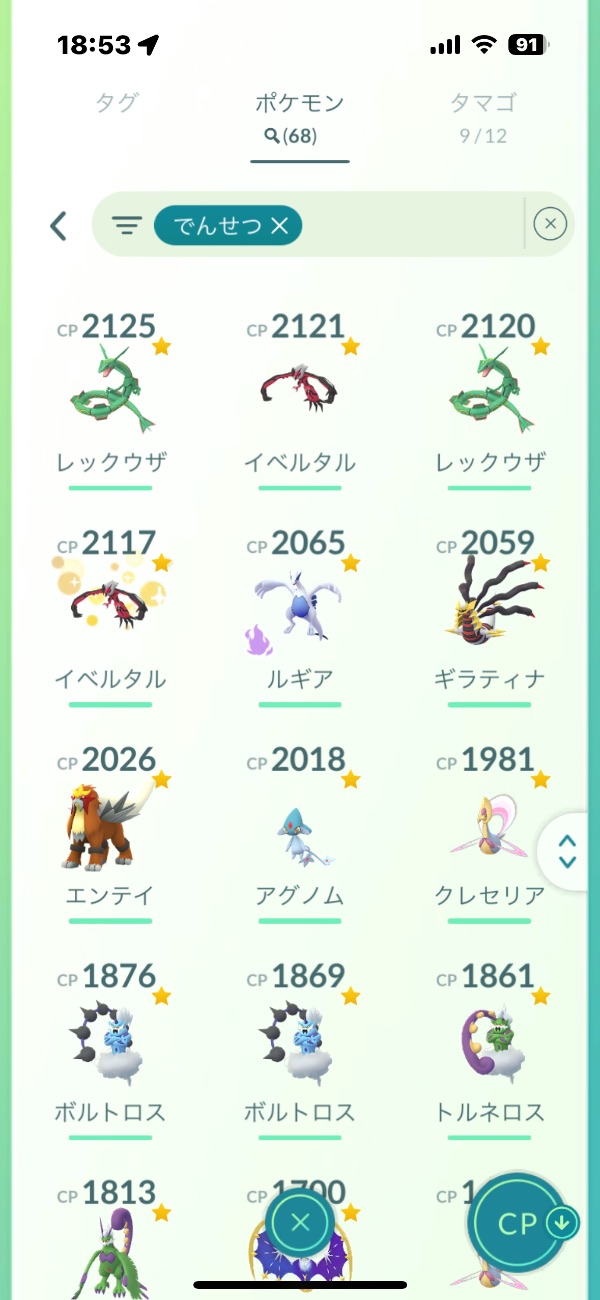Open shiny イベルタル with CP 2117

[x=110, y=615]
